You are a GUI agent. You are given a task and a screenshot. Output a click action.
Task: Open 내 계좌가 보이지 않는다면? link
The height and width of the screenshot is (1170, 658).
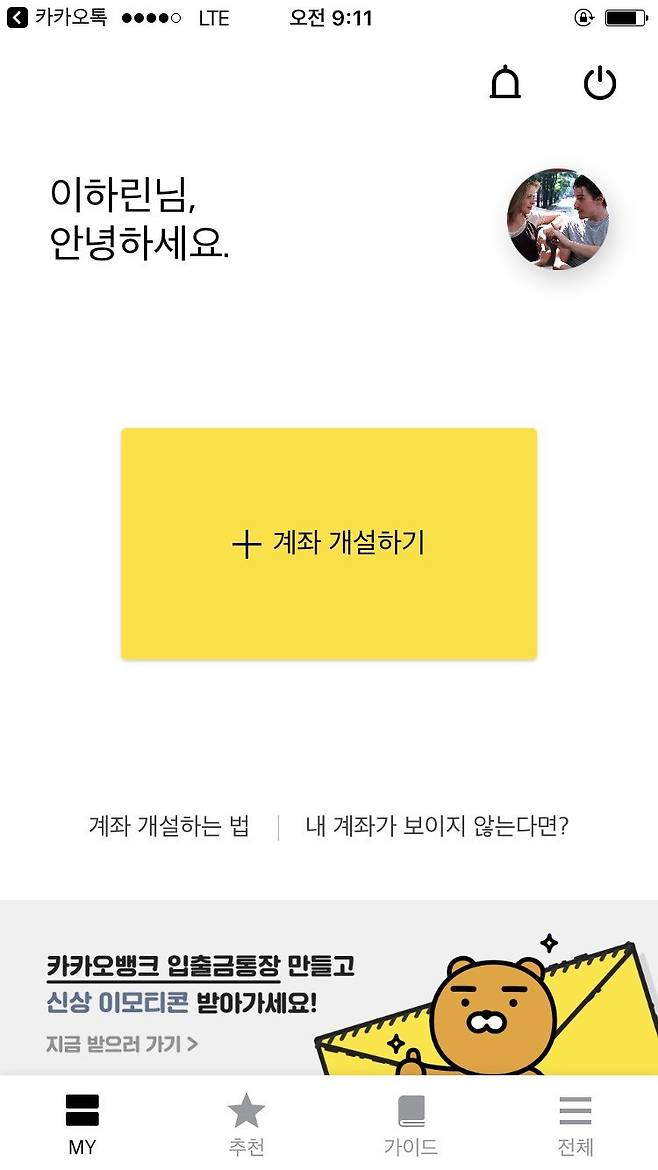[x=436, y=827]
